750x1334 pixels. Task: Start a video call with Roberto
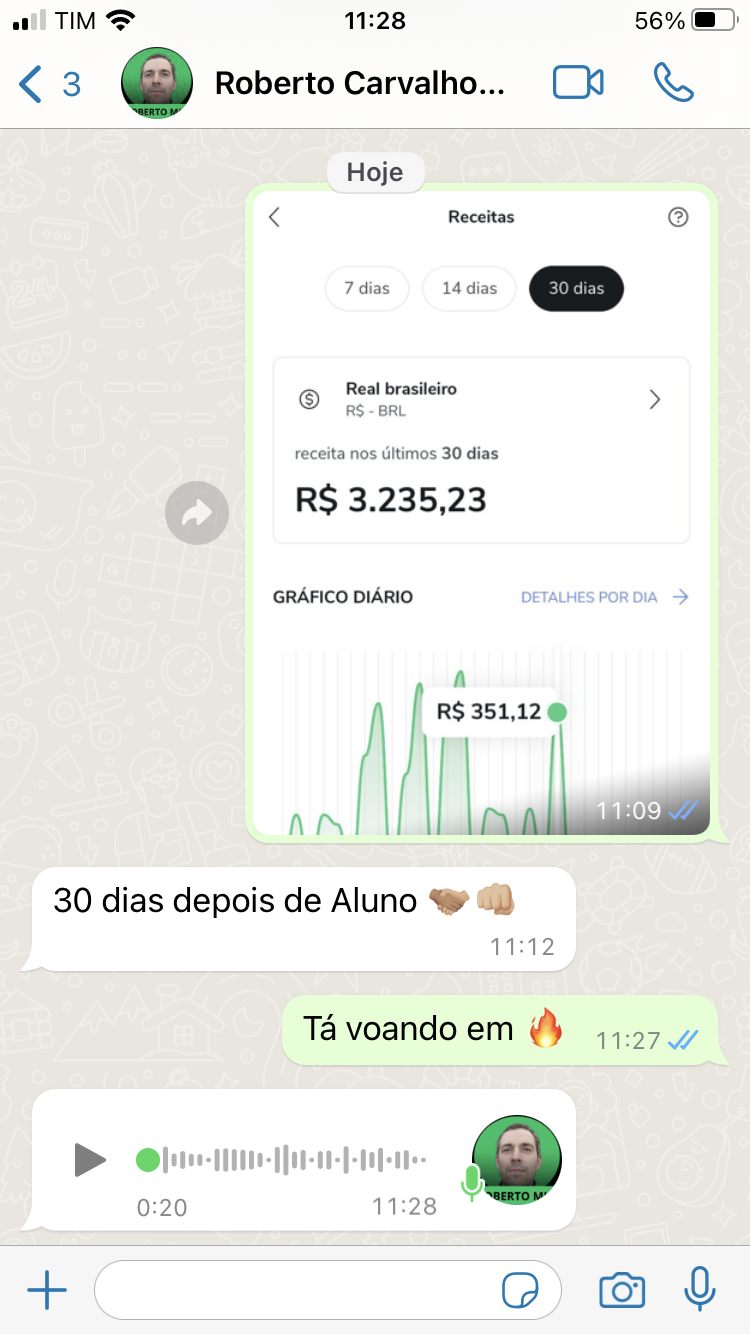pos(579,83)
